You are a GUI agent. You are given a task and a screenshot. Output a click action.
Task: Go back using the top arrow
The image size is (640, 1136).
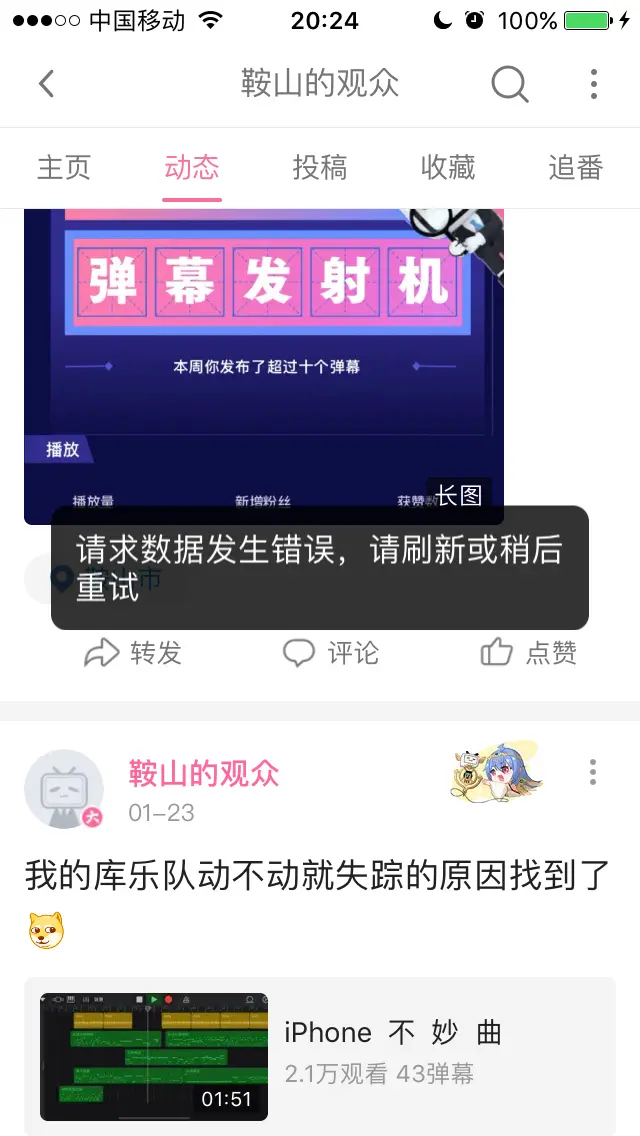pyautogui.click(x=46, y=84)
